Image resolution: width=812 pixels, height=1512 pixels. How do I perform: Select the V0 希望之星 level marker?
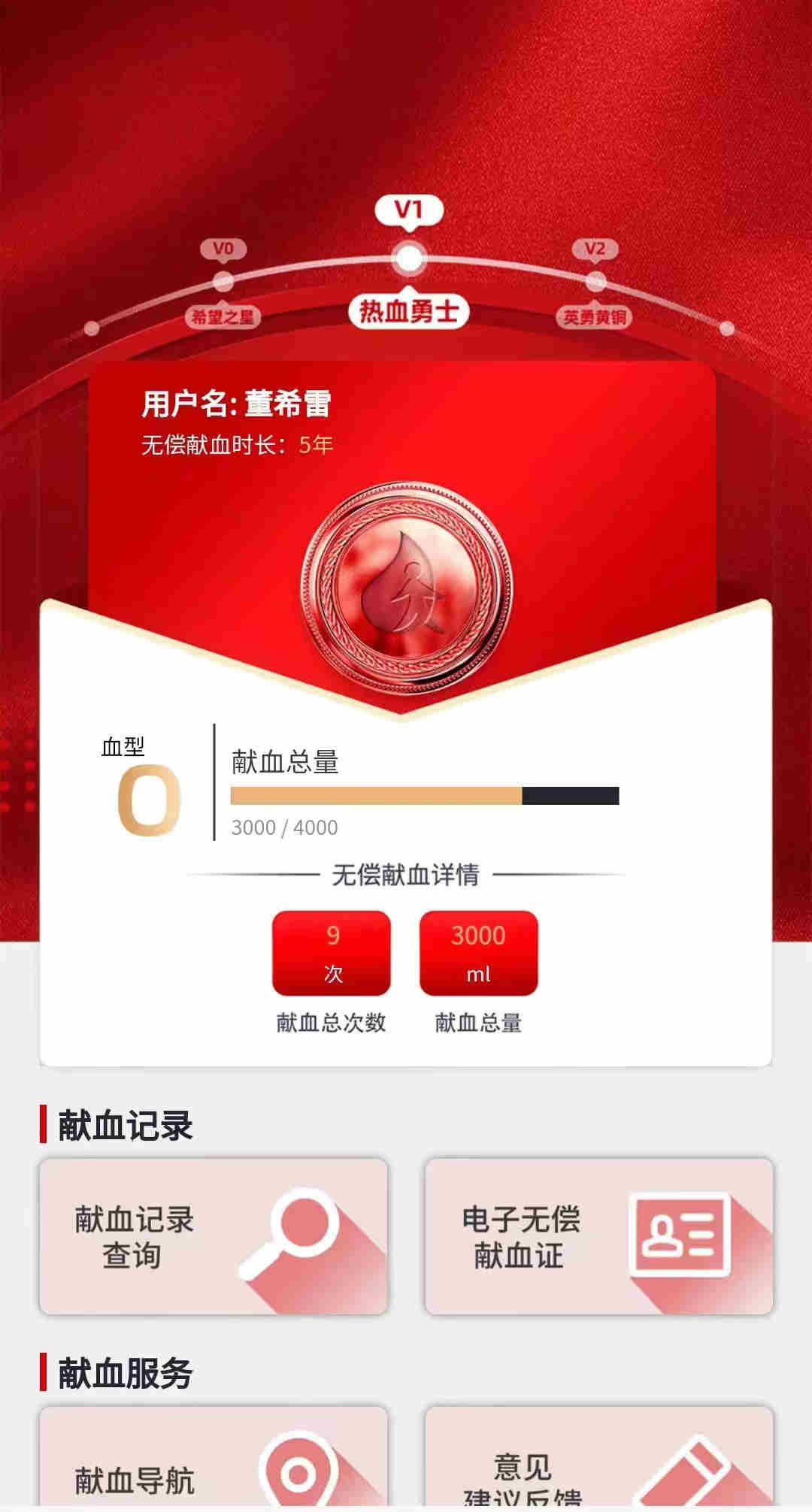223,282
